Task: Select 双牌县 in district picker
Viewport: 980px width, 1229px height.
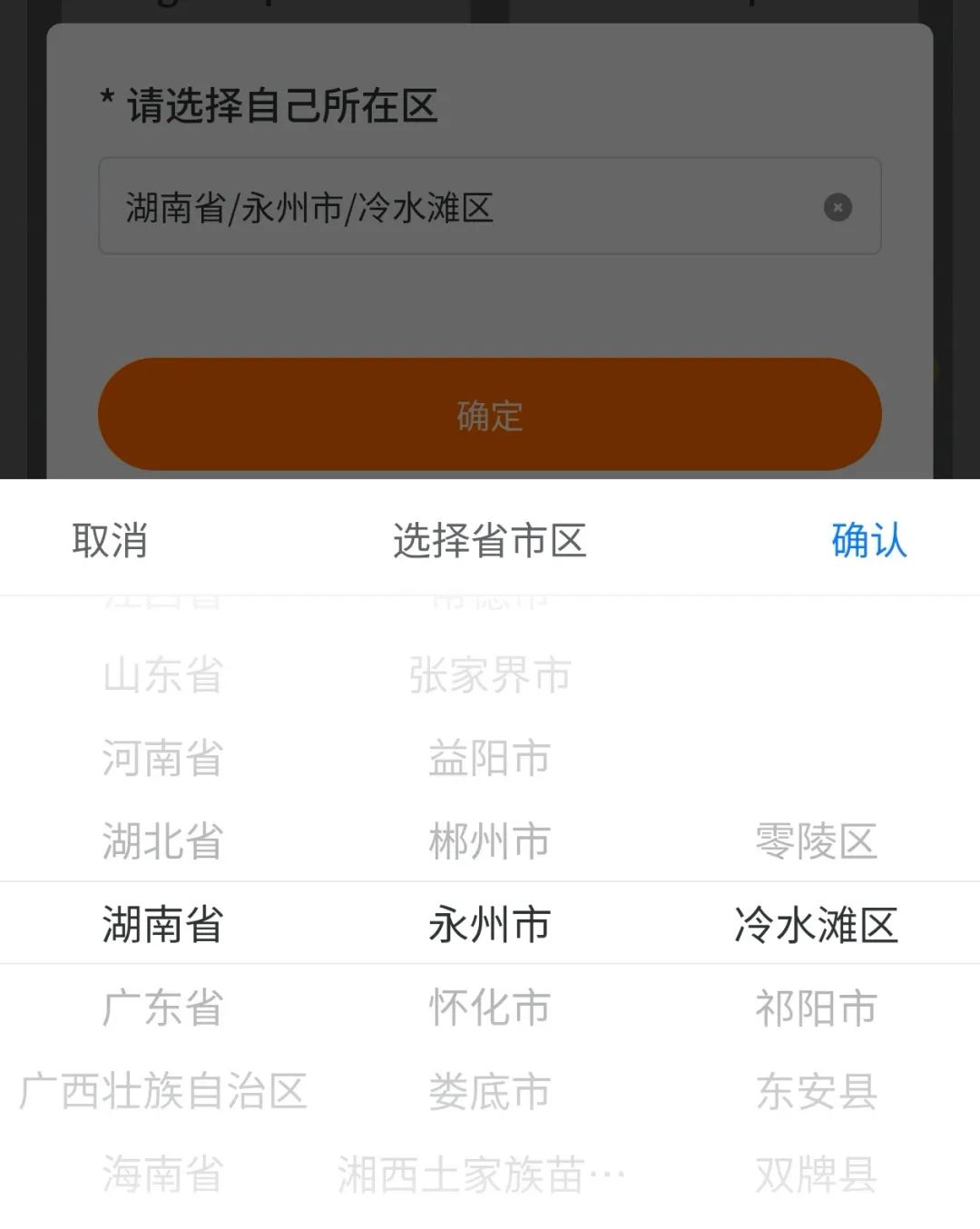Action: [816, 1175]
